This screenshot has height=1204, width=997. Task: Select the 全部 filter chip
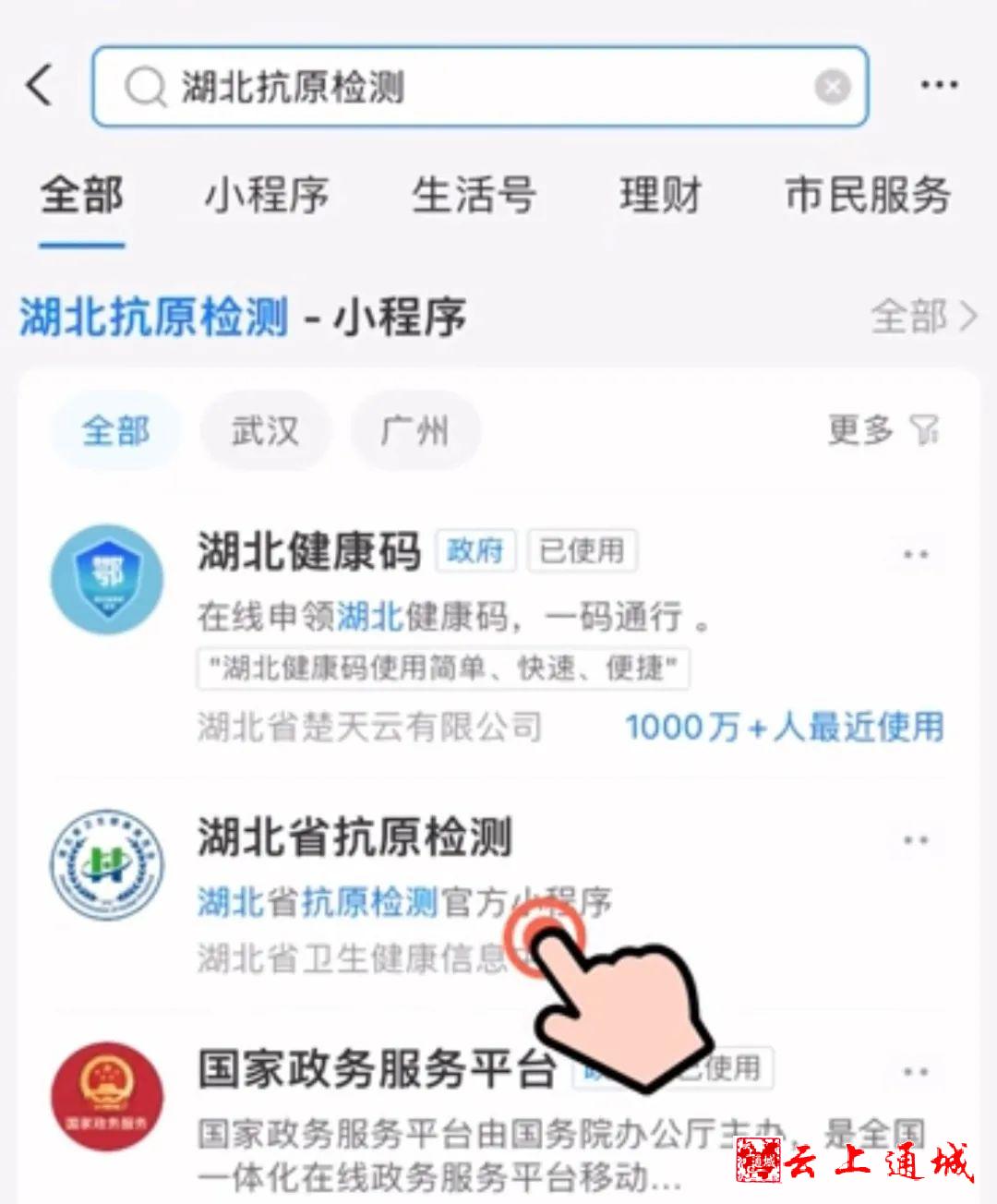pyautogui.click(x=115, y=430)
